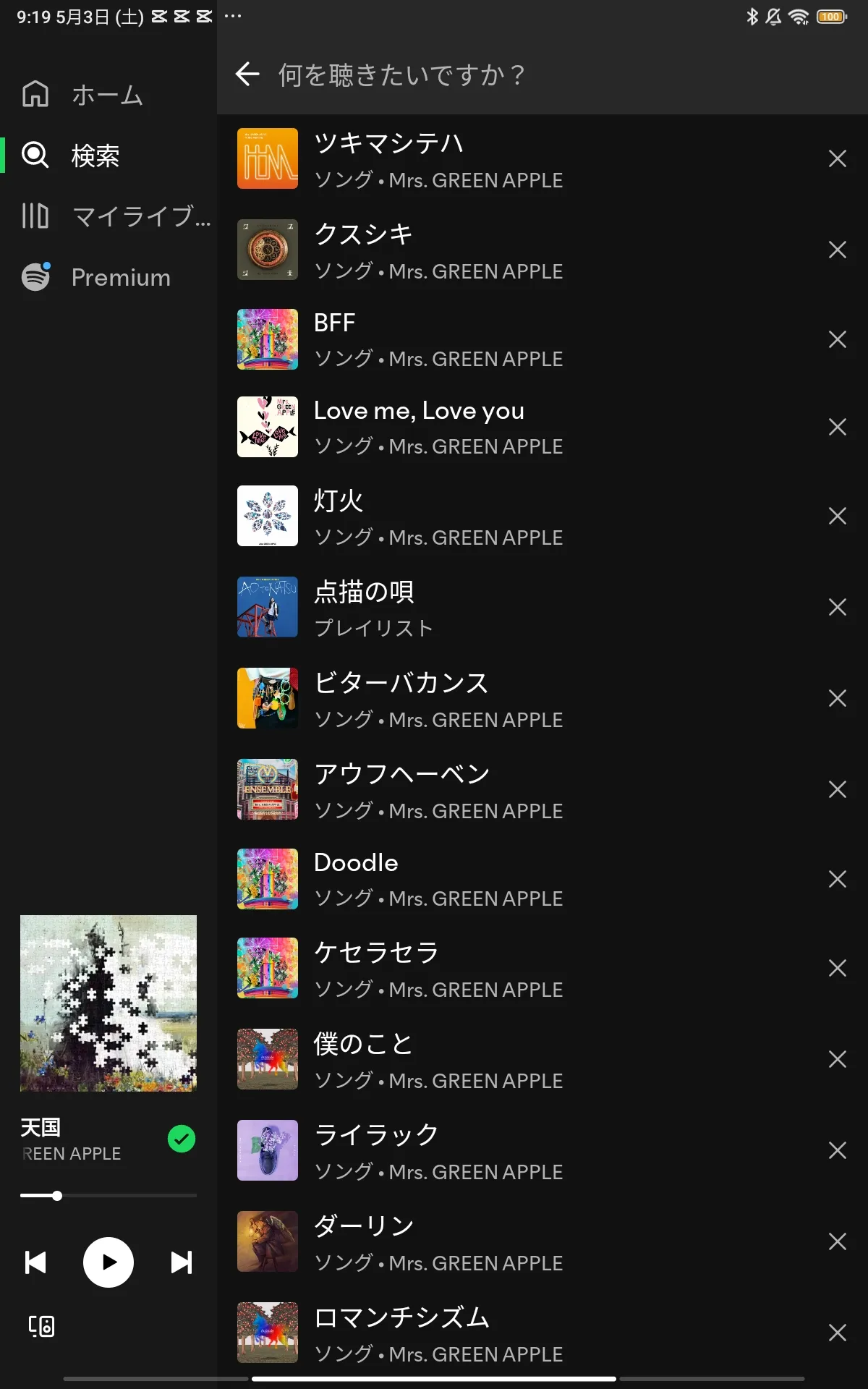
Task: Open the 天国 album artwork
Action: pos(109,1003)
